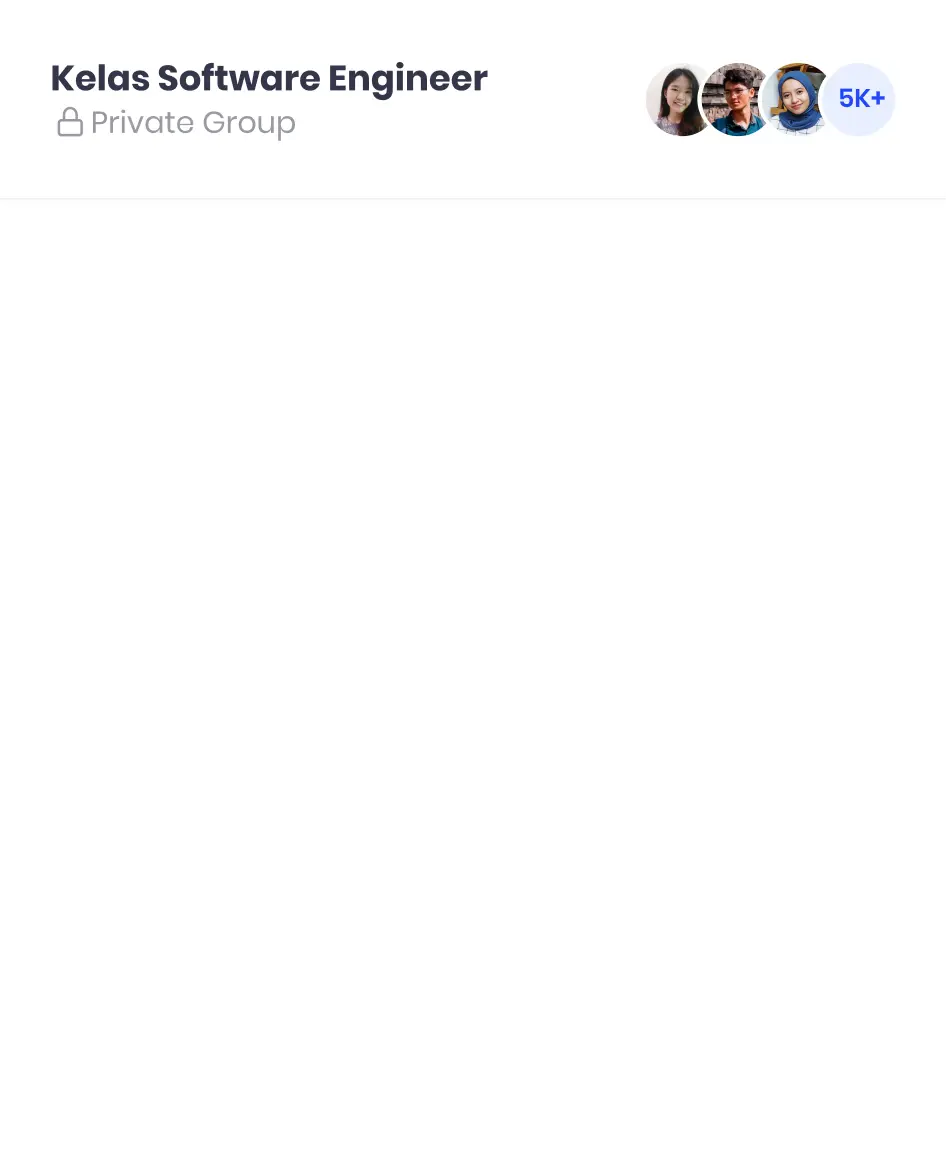Image resolution: width=946 pixels, height=1161 pixels.
Task: Open the 5K+ members badge
Action: (859, 99)
